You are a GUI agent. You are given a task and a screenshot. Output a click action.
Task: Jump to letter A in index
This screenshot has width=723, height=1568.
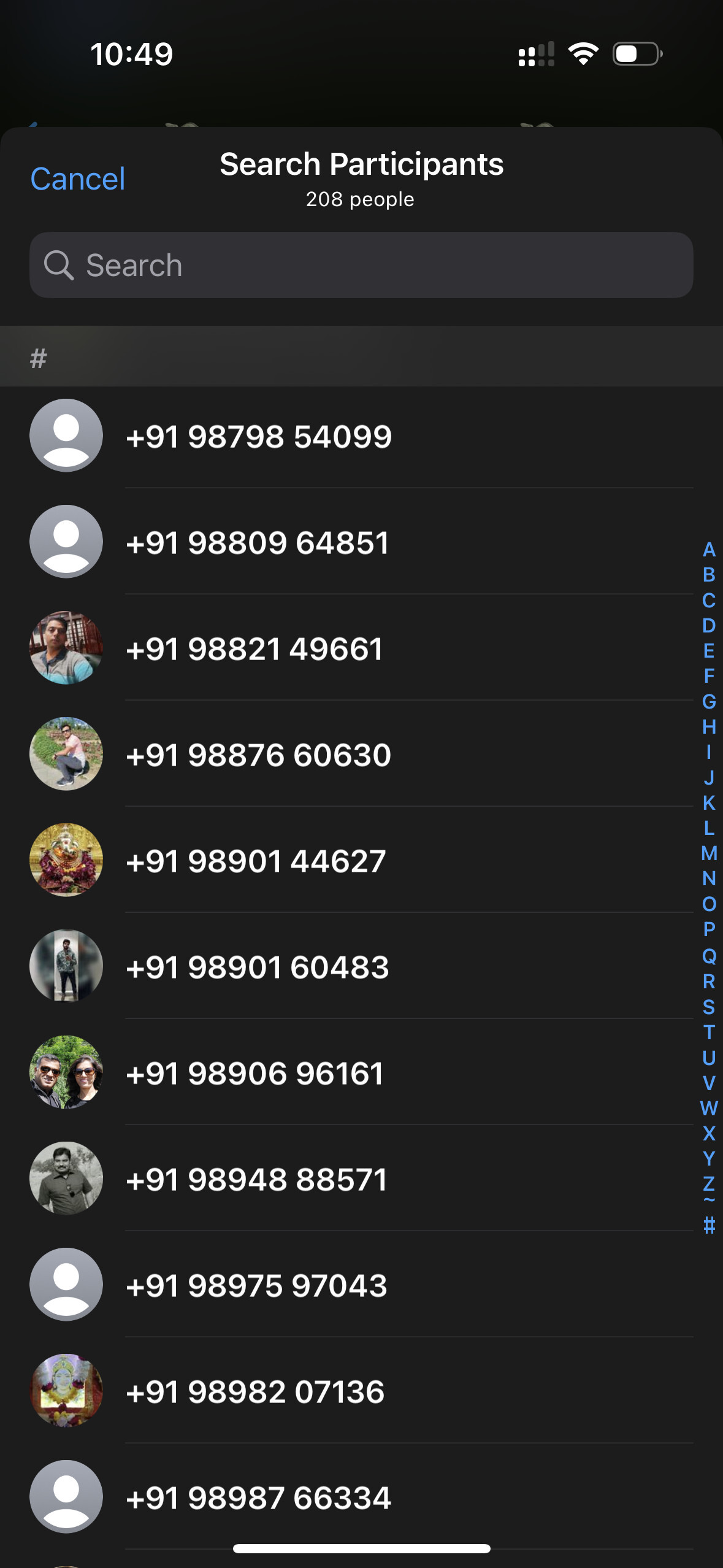pos(709,550)
